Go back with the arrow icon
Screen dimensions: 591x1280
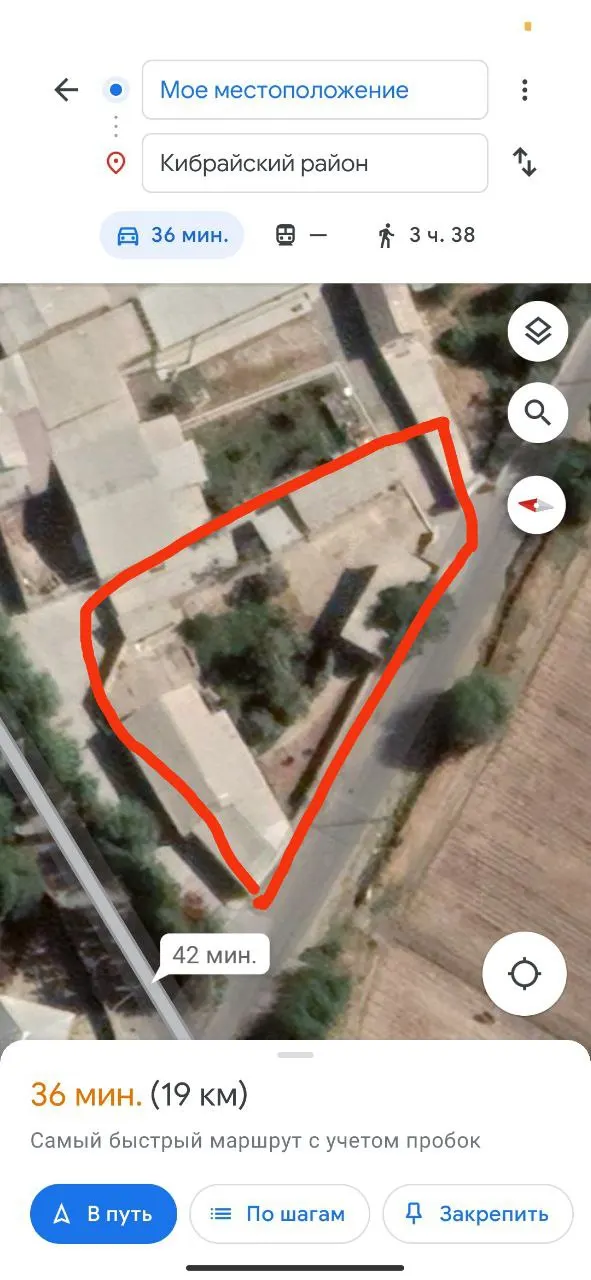pos(66,90)
